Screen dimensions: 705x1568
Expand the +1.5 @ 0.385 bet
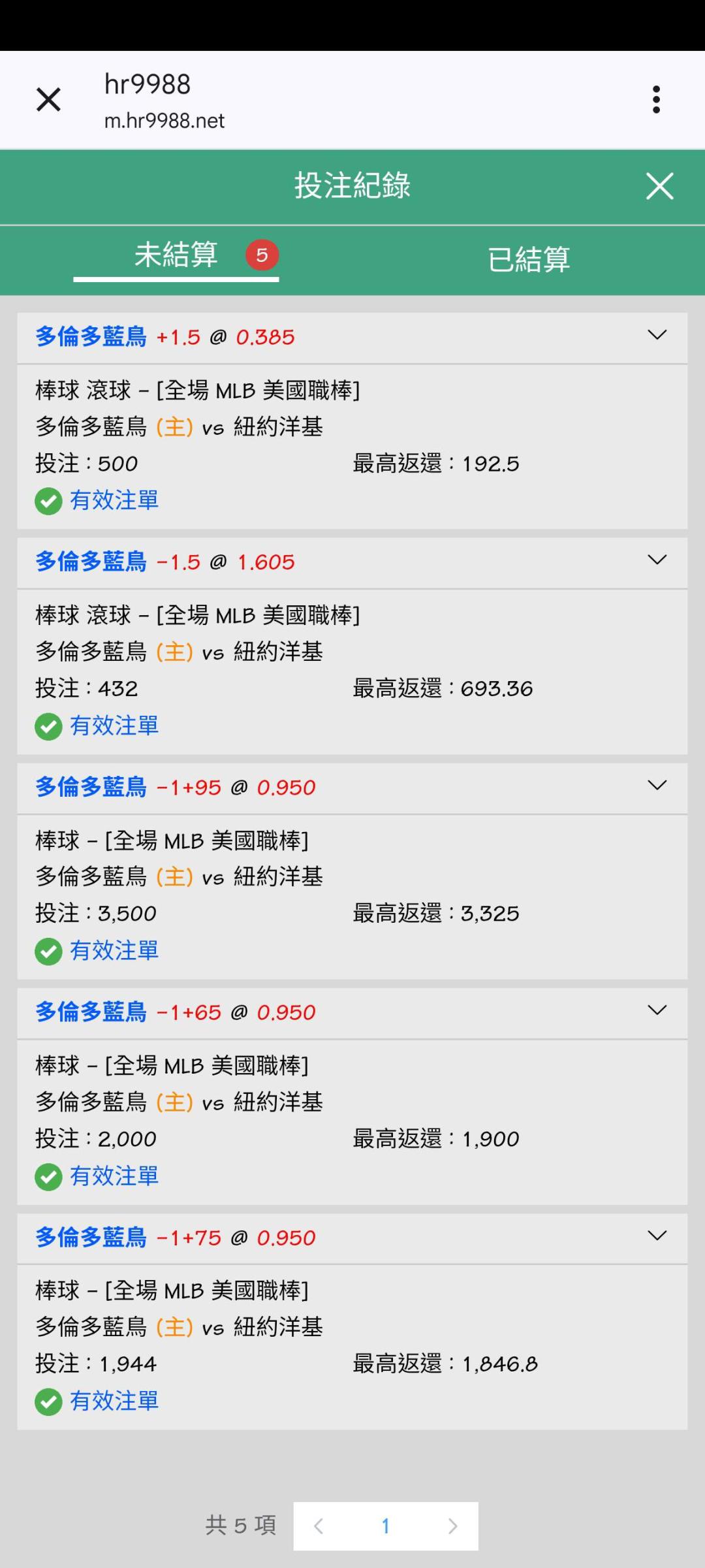pyautogui.click(x=657, y=336)
